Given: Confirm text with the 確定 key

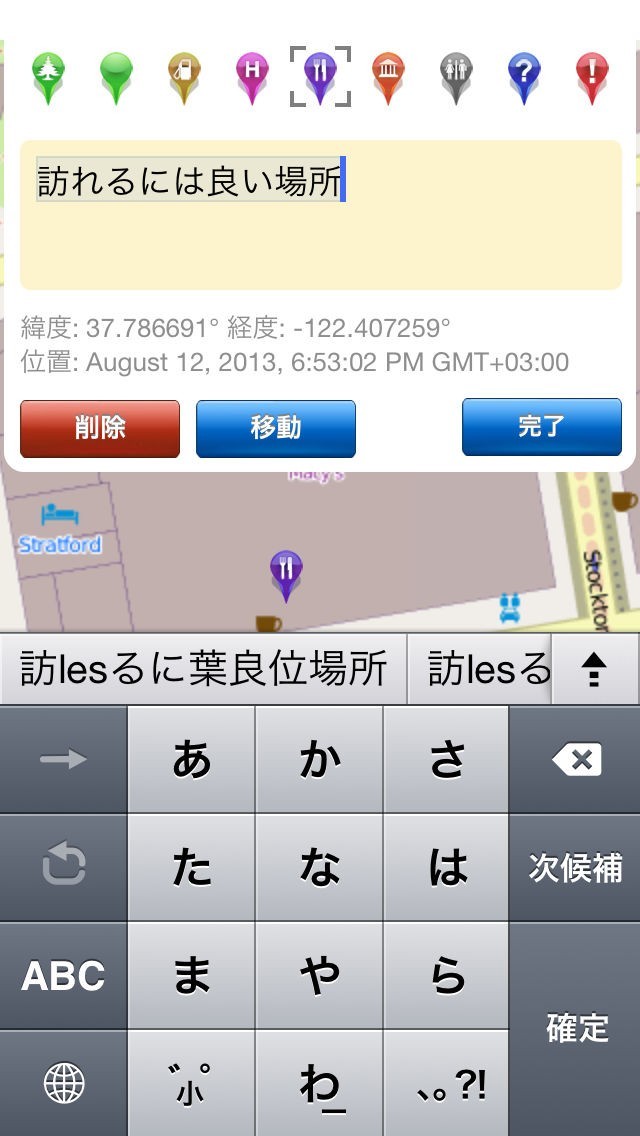Looking at the screenshot, I should point(576,1028).
